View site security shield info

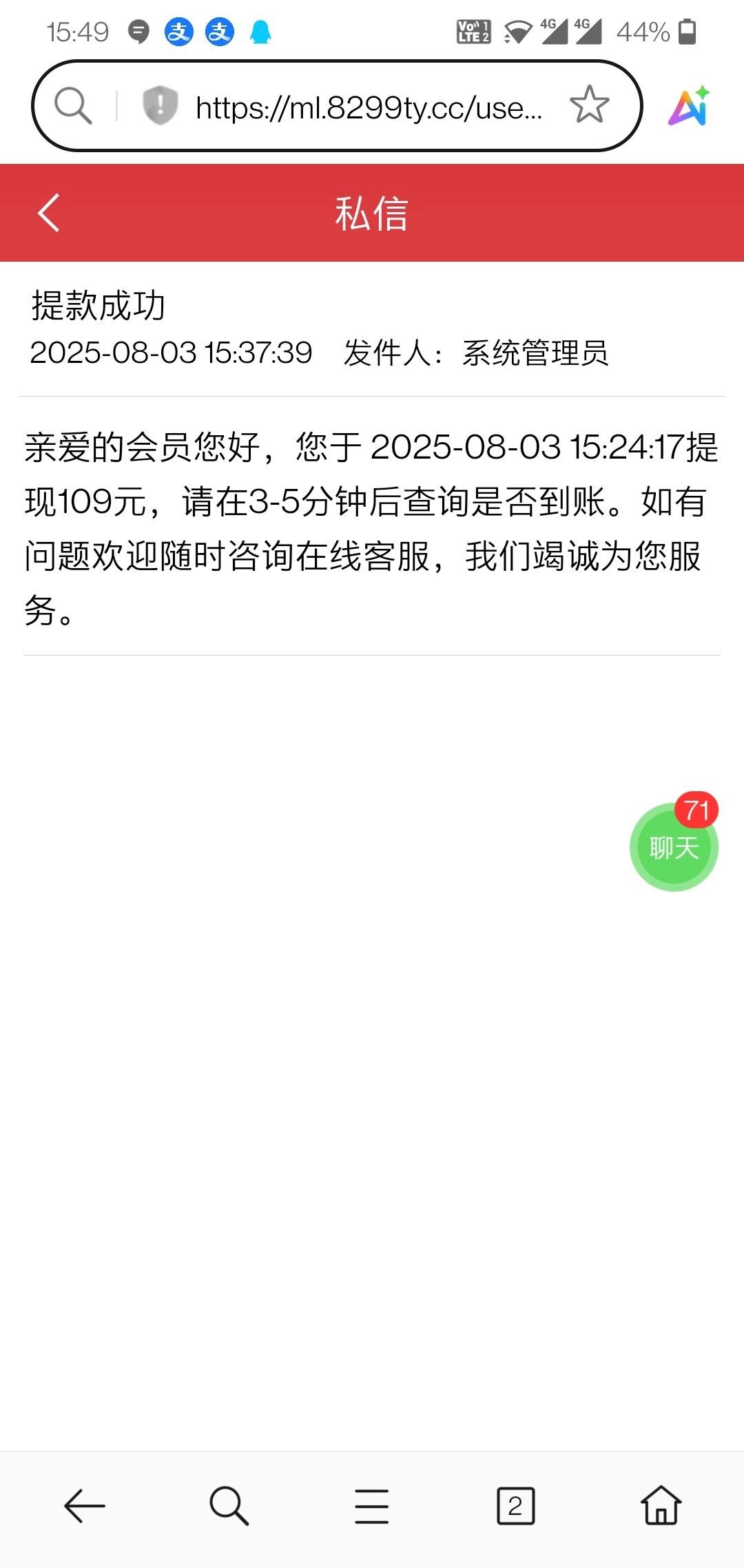(x=160, y=105)
